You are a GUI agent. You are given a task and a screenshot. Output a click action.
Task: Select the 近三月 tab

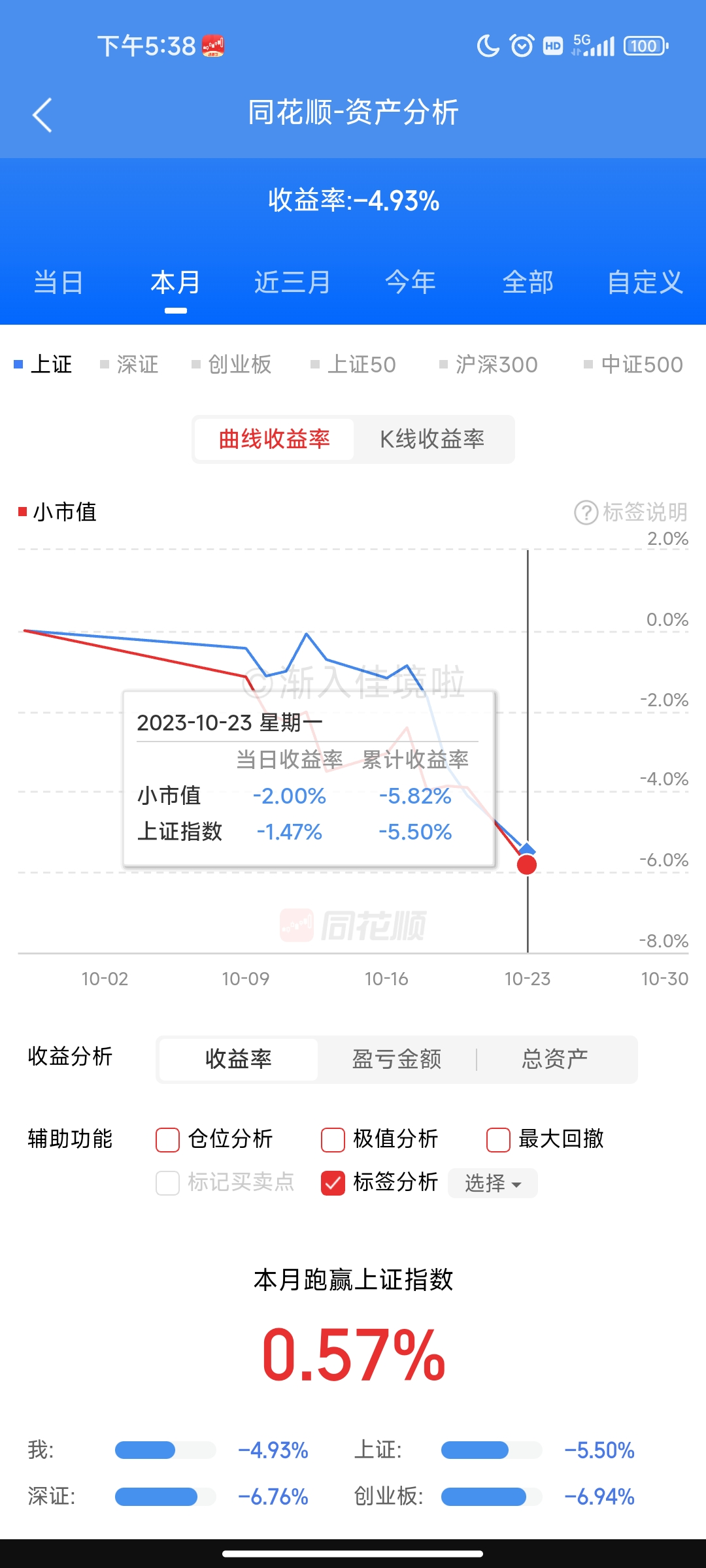292,283
